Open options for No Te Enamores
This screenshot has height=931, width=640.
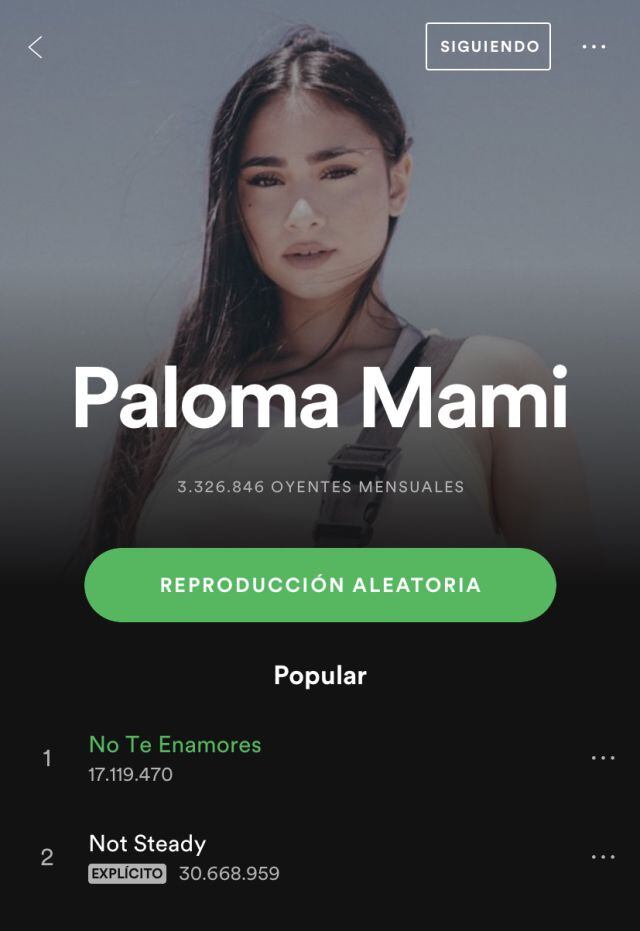[603, 758]
